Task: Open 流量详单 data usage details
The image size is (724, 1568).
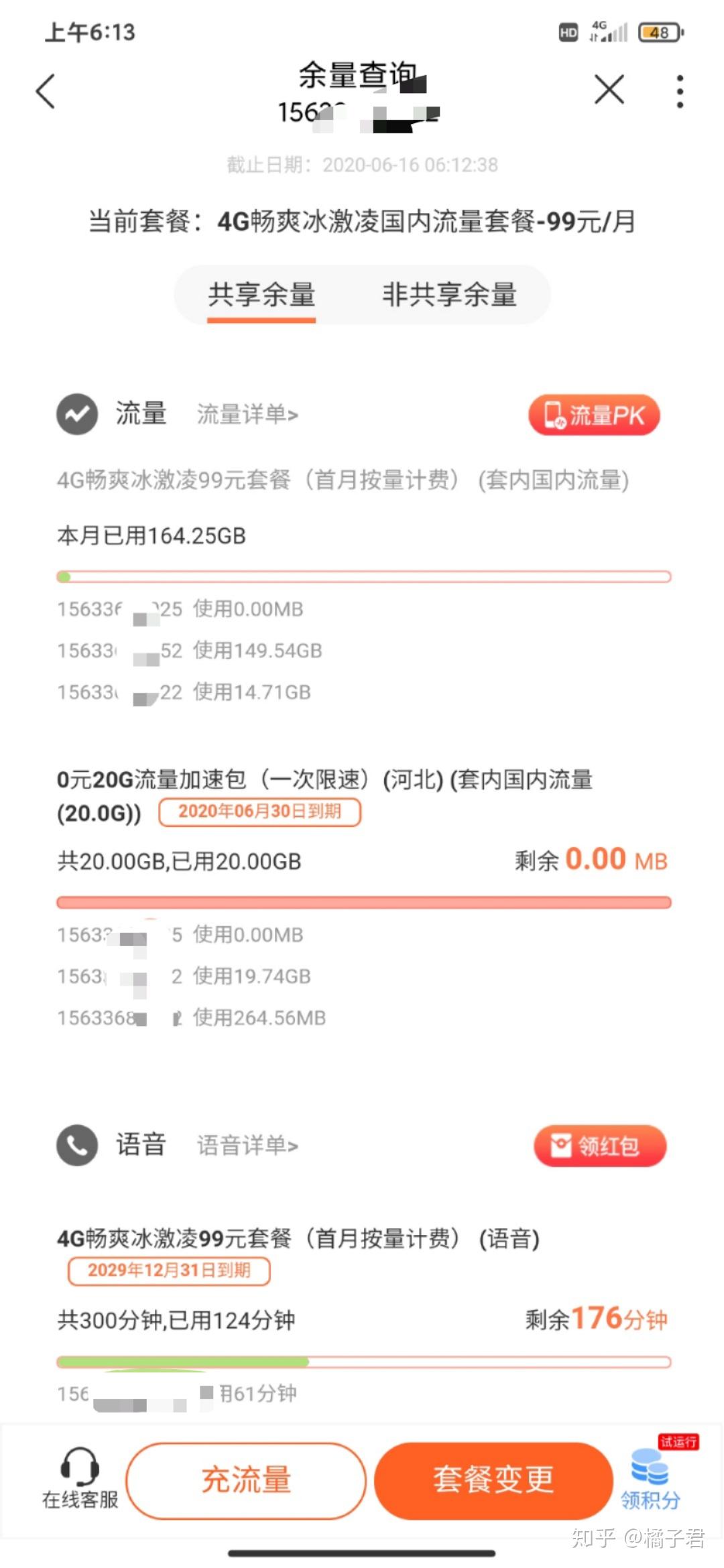Action: coord(247,415)
